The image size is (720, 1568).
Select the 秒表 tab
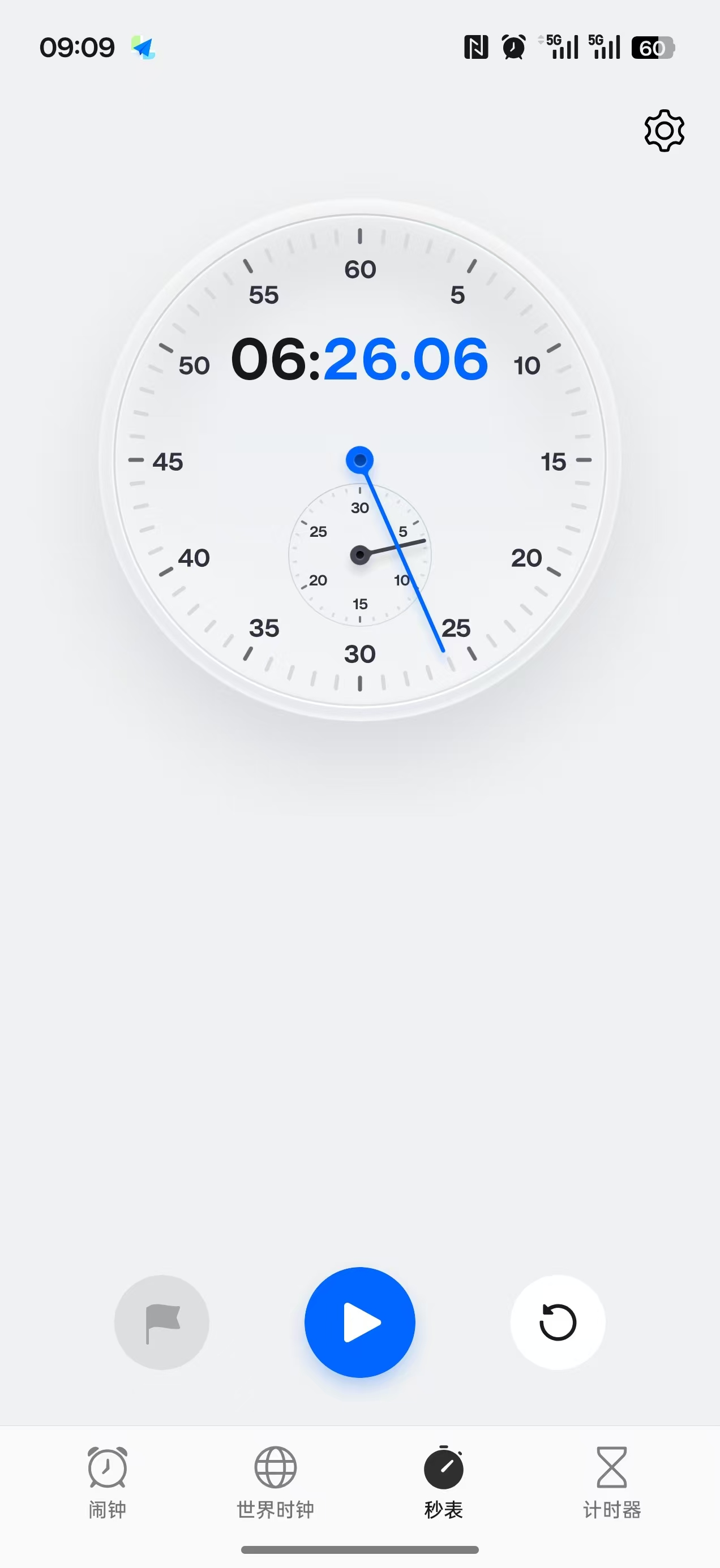pyautogui.click(x=443, y=1483)
